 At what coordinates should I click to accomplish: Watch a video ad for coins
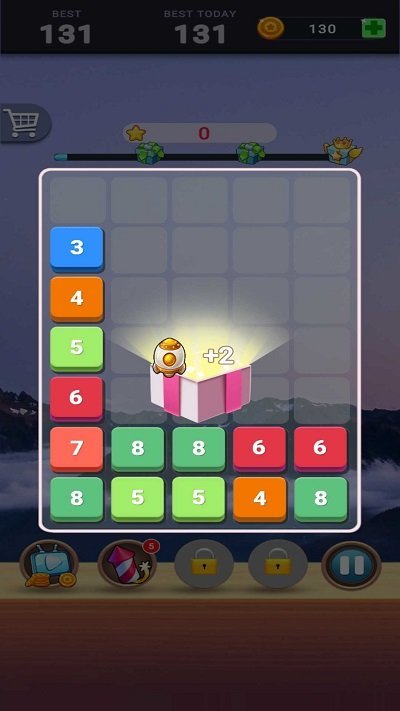(49, 565)
